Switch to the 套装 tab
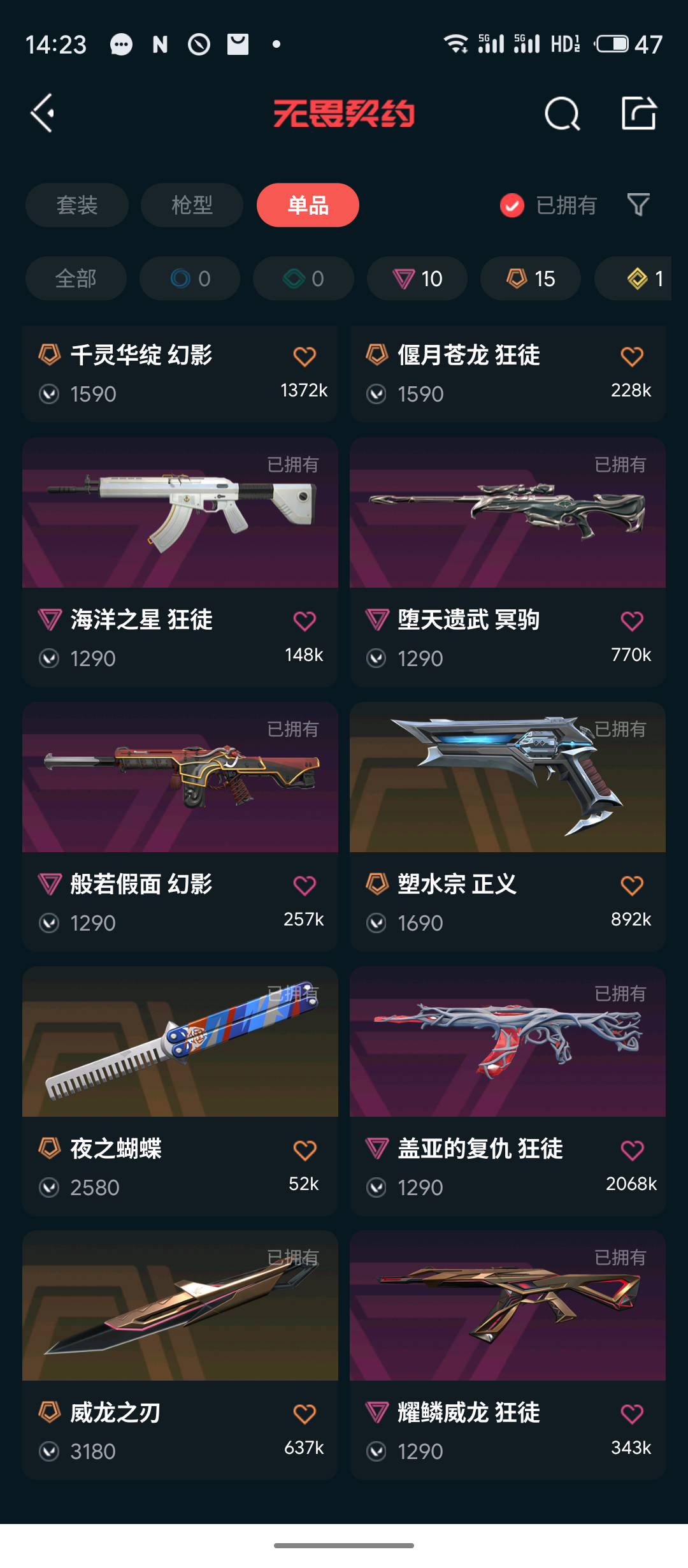688x1568 pixels. 76,205
